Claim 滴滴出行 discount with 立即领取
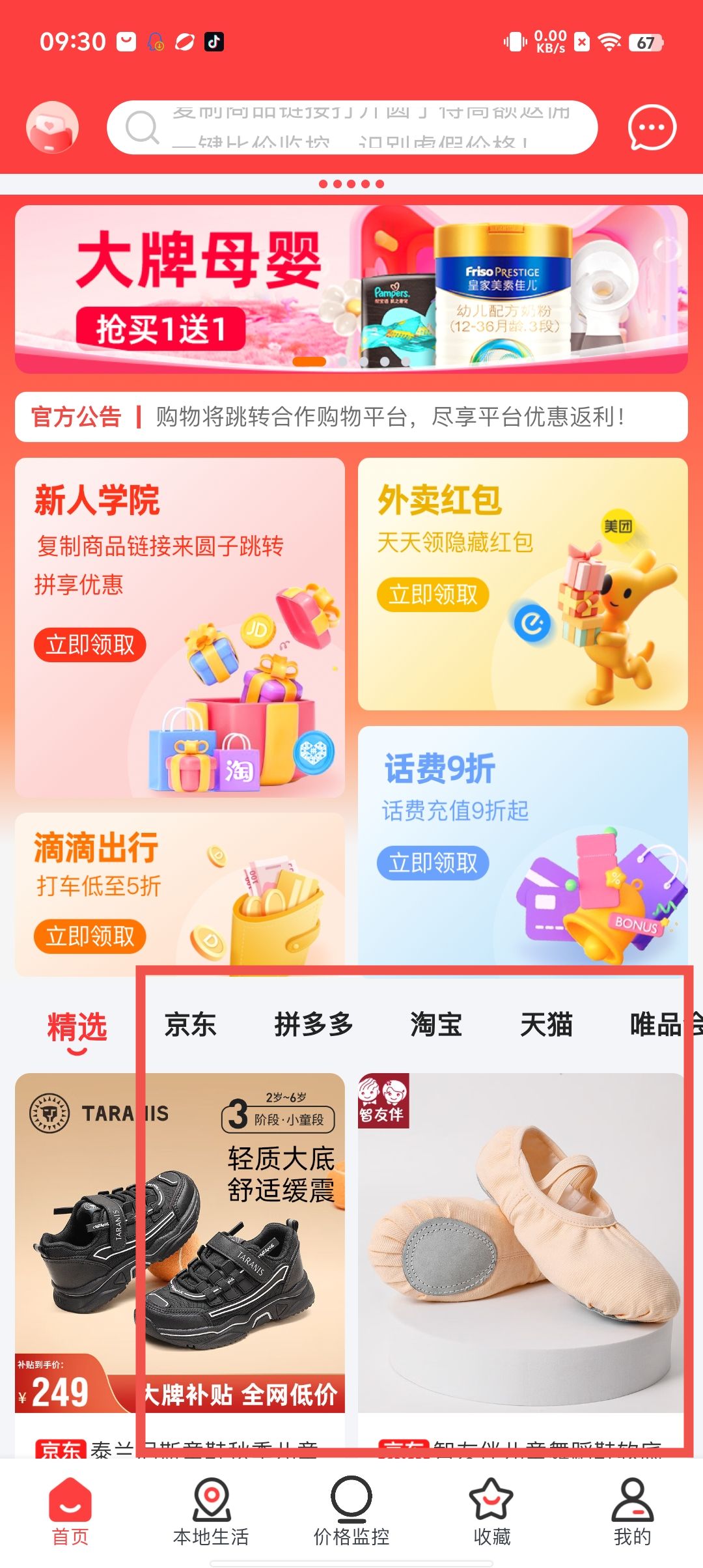 point(90,936)
